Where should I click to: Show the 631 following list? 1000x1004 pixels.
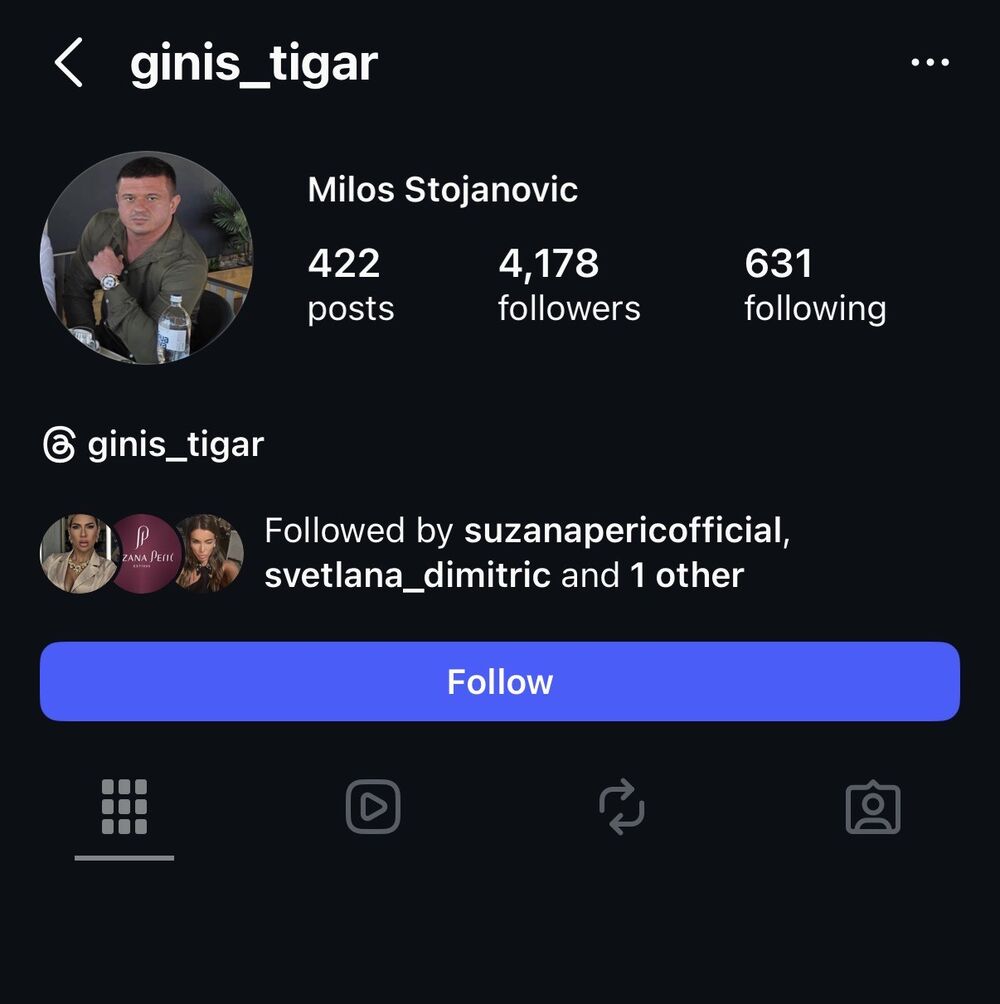pos(814,285)
